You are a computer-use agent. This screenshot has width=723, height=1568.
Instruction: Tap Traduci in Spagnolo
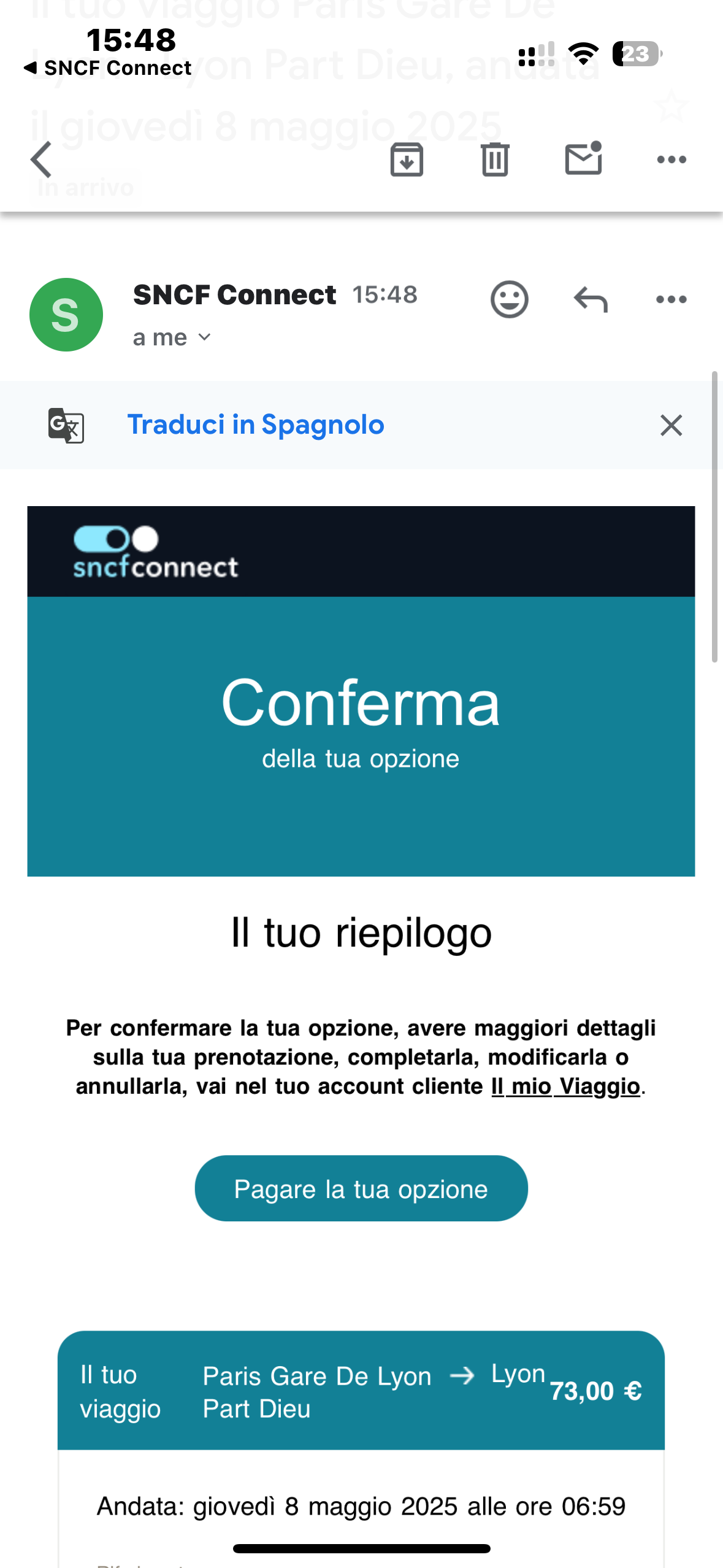[256, 425]
